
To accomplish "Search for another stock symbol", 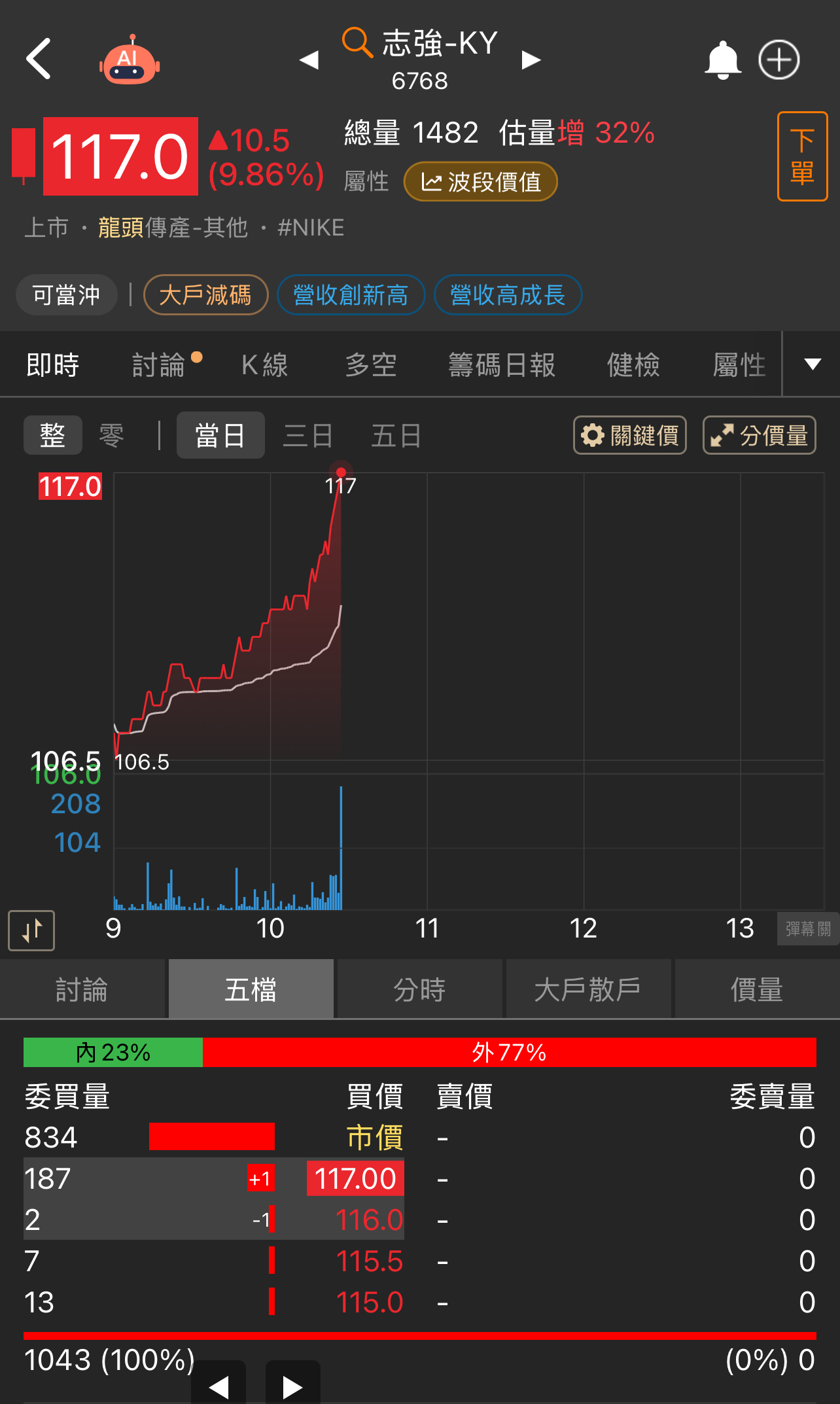I will [357, 43].
